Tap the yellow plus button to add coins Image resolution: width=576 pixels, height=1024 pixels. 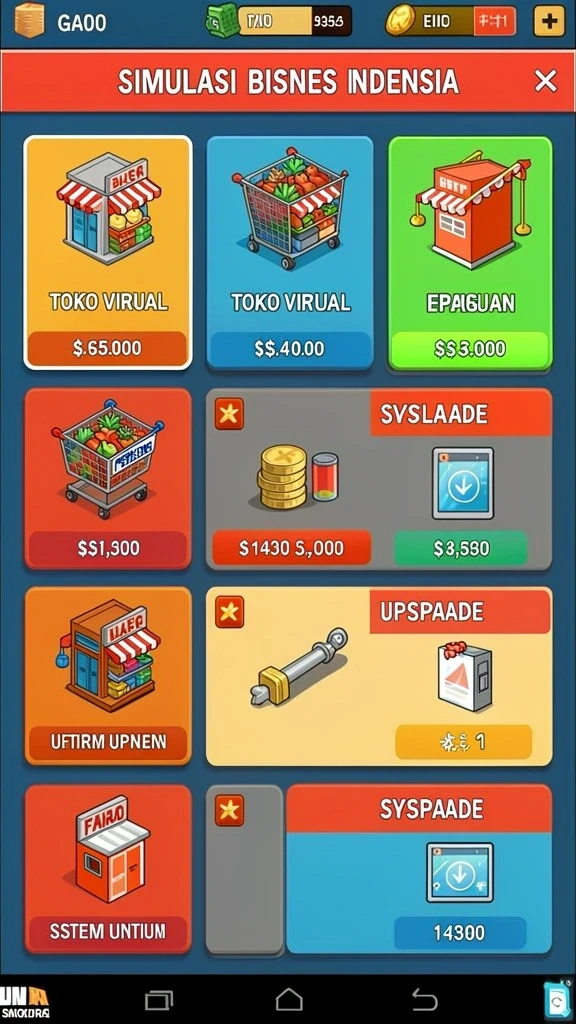coord(549,21)
